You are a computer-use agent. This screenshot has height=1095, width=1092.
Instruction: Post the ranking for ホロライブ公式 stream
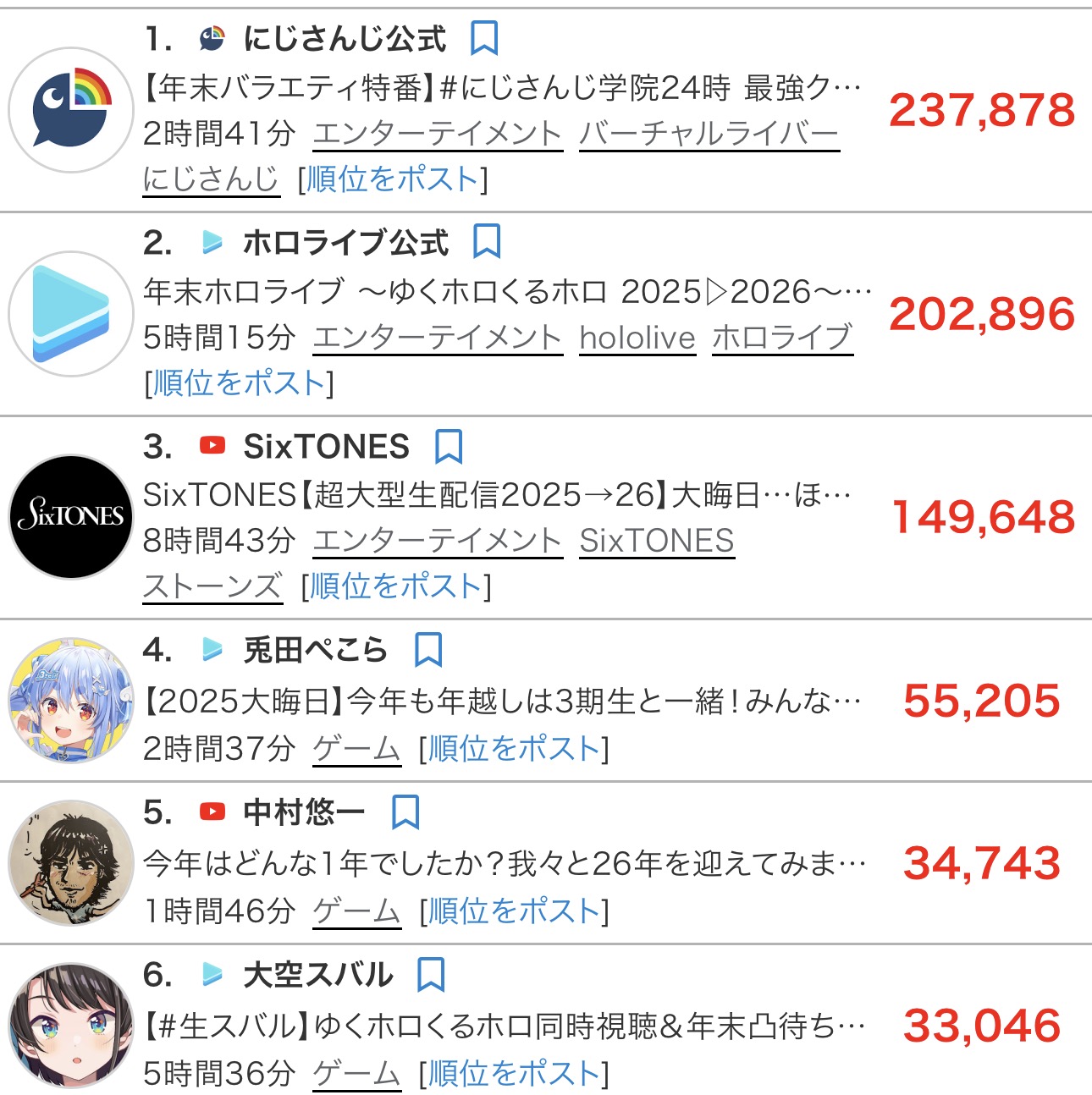[240, 383]
